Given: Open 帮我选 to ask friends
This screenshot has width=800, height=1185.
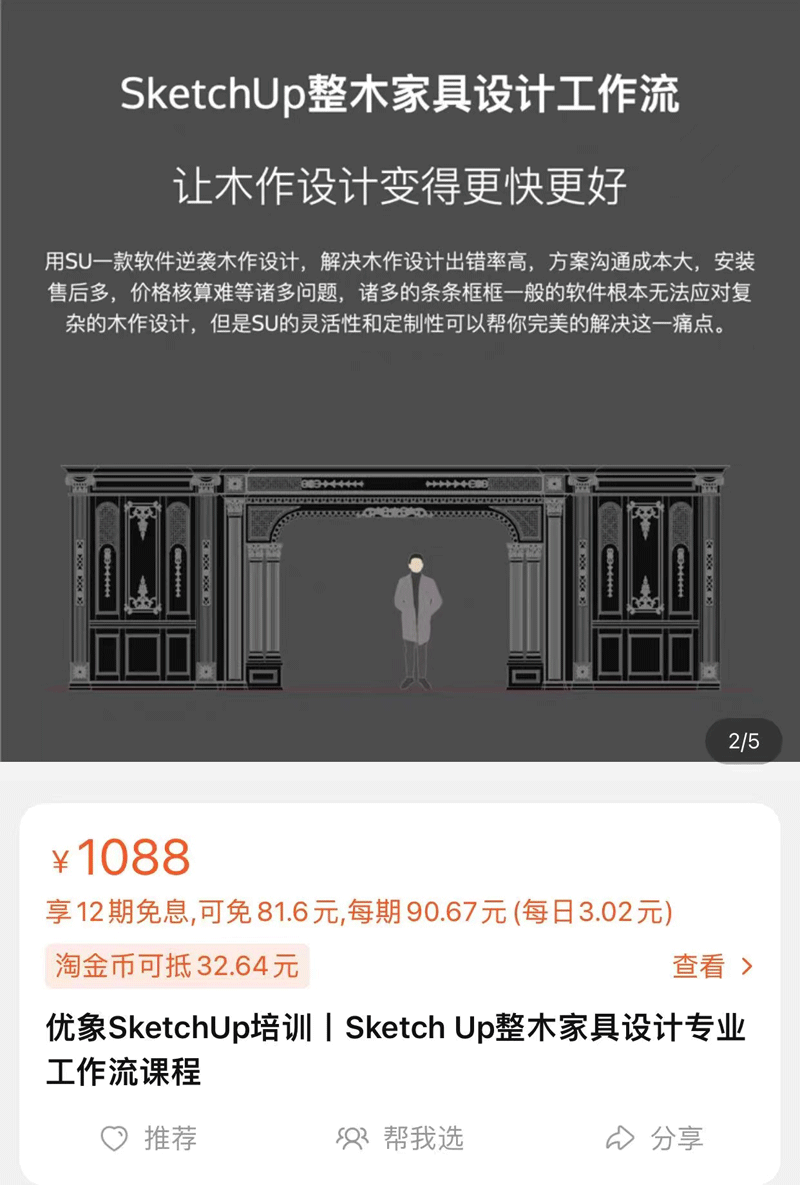Looking at the screenshot, I should [400, 1138].
